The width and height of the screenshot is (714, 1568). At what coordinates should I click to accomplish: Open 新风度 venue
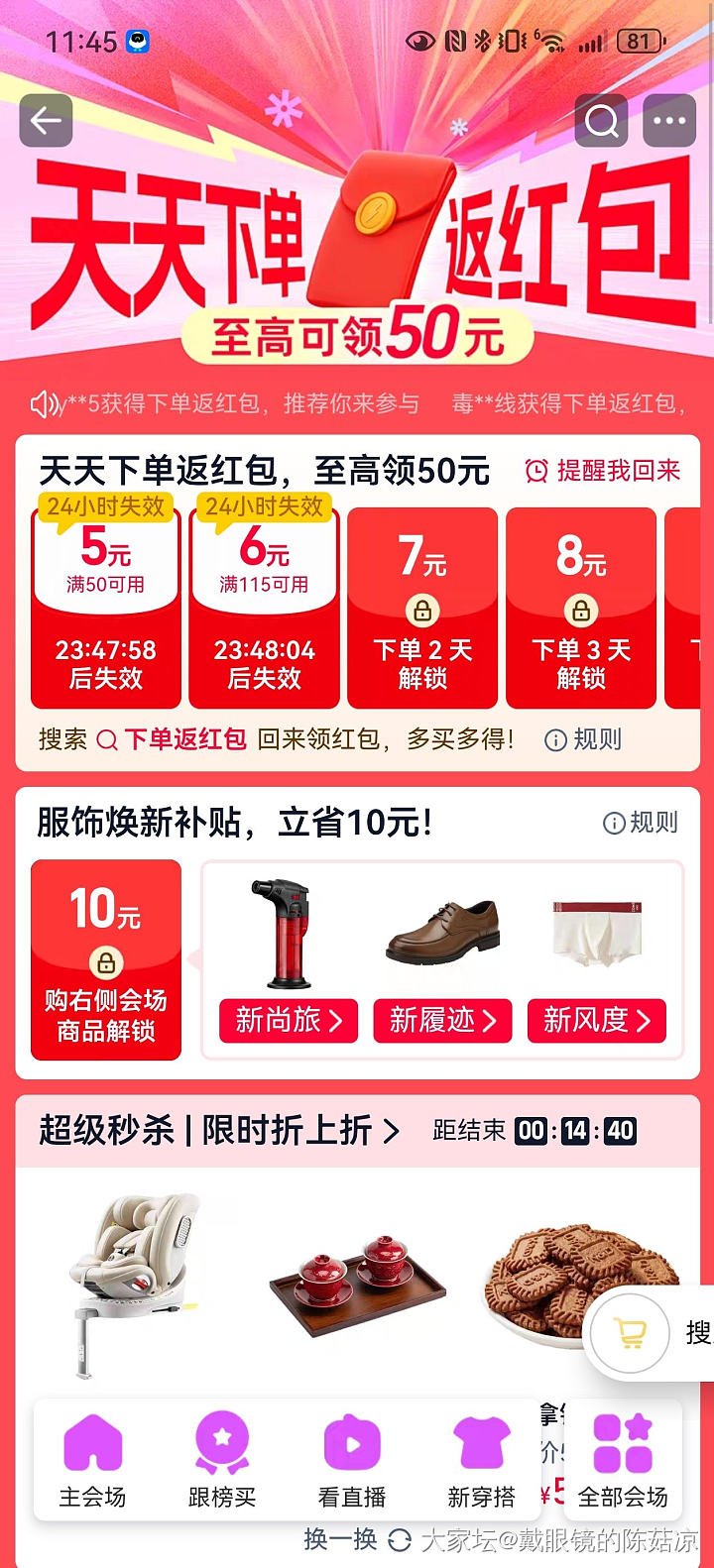[596, 1021]
